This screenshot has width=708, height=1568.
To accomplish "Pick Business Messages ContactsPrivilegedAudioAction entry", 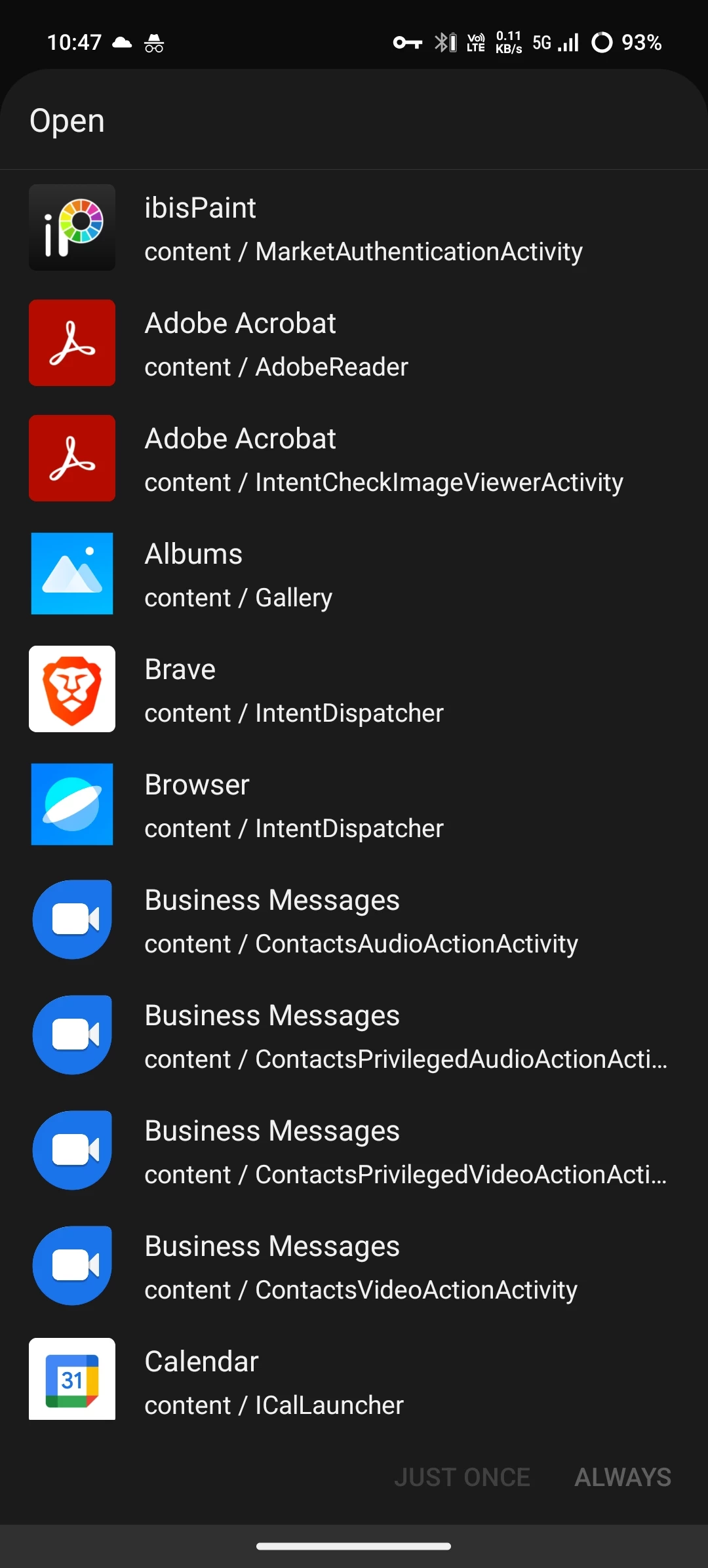I will pos(354,1036).
